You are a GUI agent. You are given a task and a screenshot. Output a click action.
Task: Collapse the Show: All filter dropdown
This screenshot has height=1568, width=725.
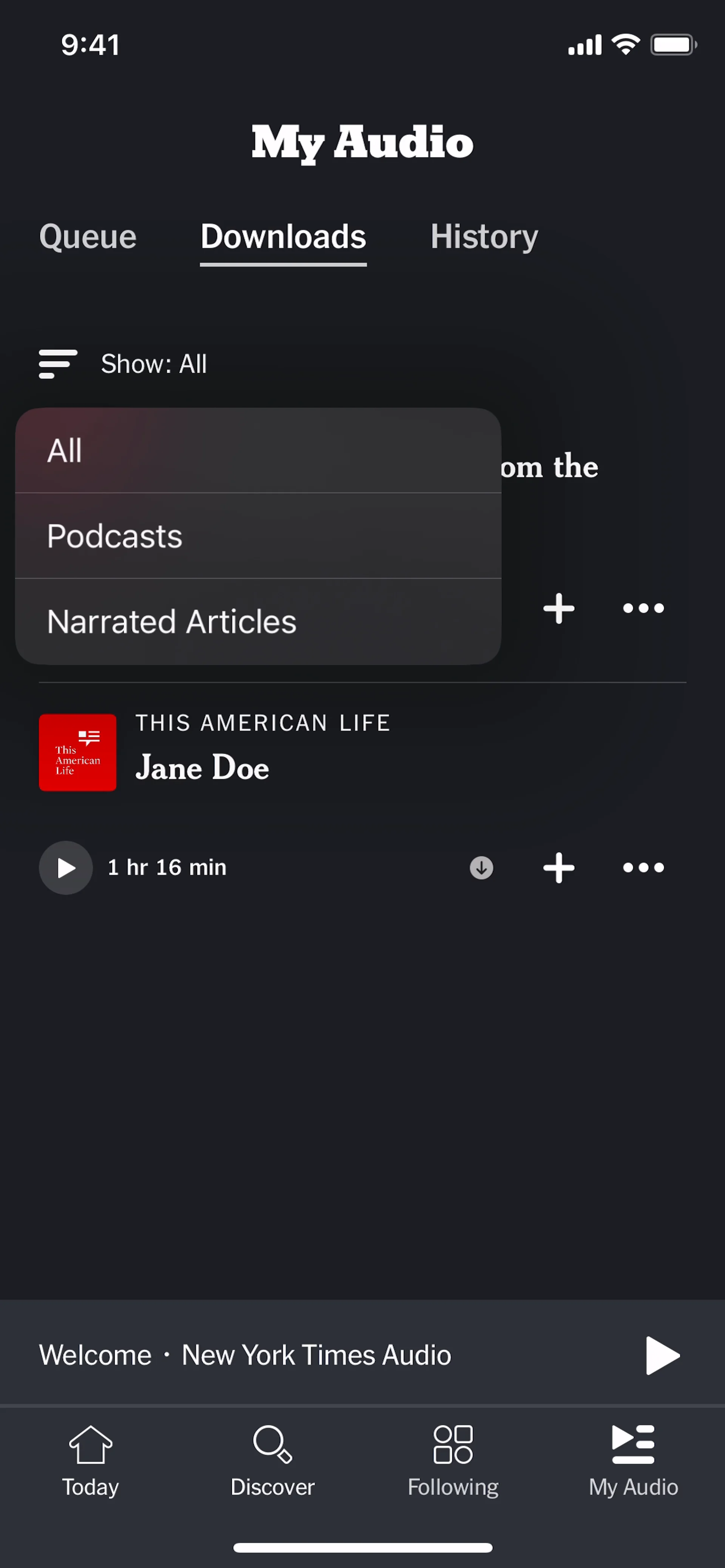tap(123, 364)
